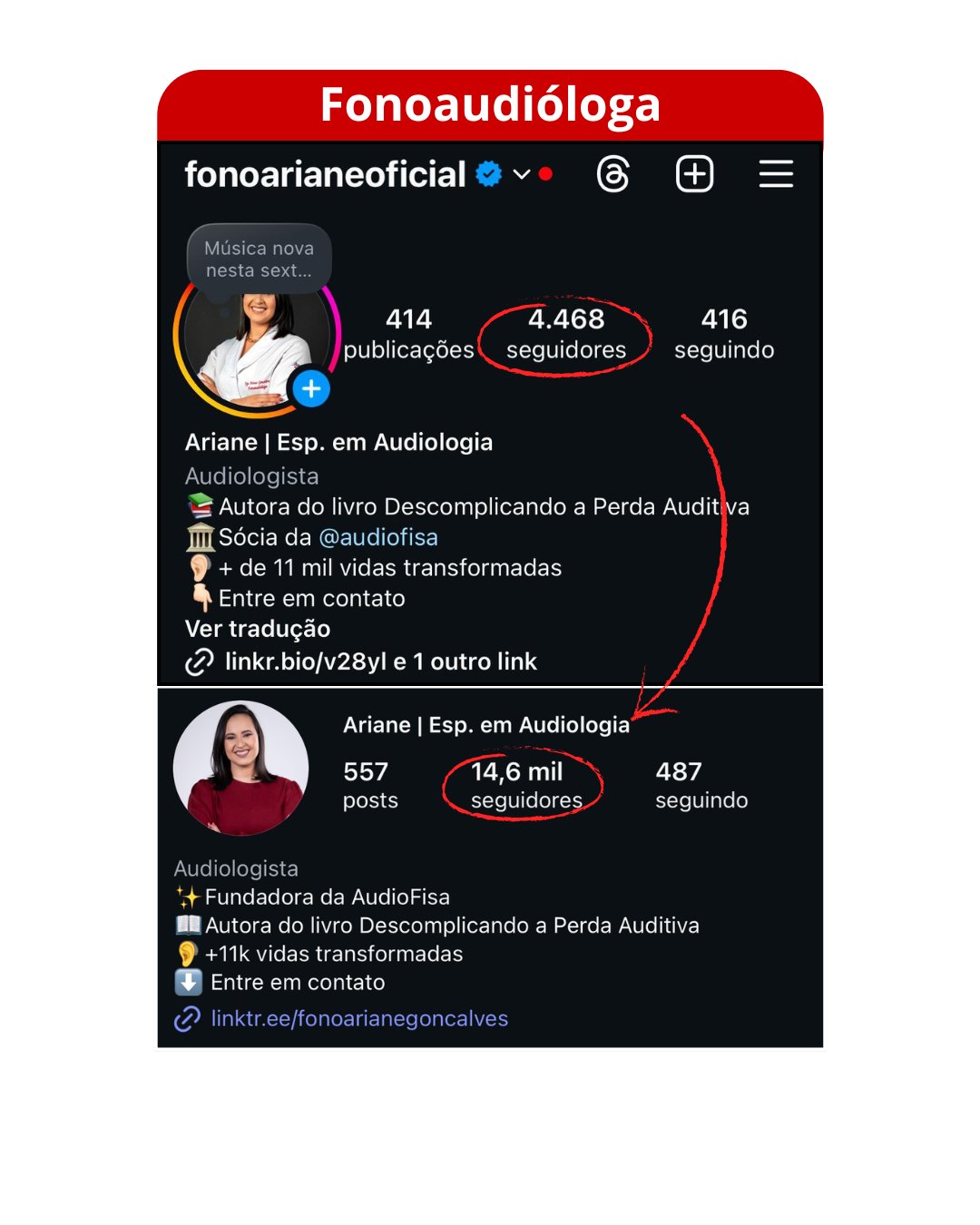Open the Threads icon
Screen dimensions: 980x1225
point(615,173)
